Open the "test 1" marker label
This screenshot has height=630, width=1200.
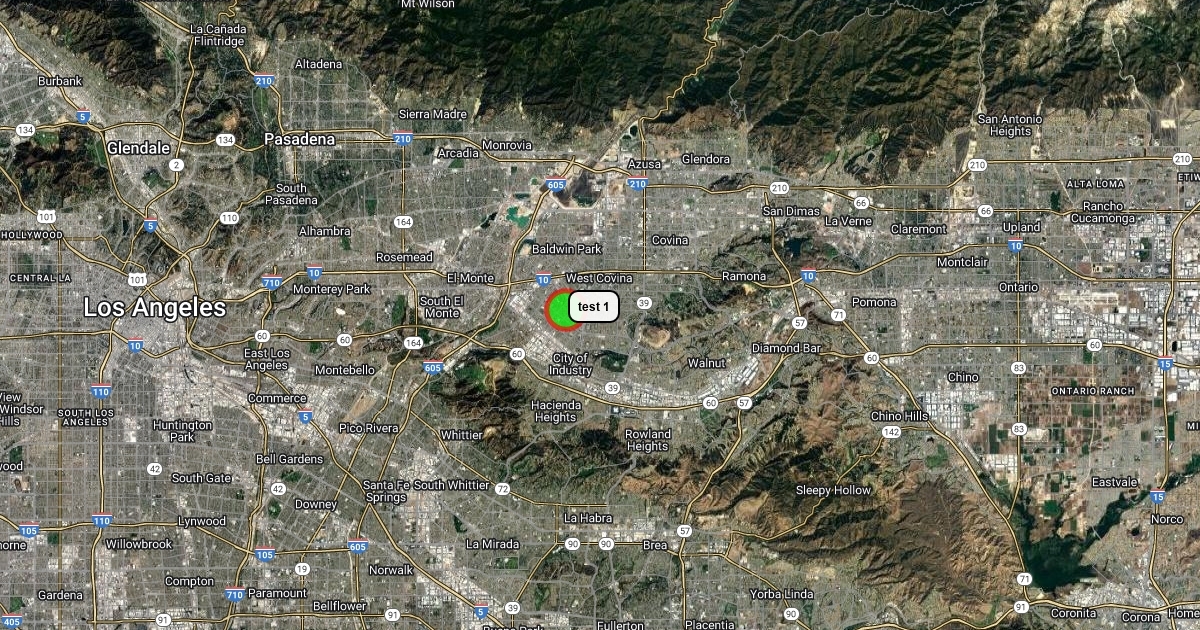pos(594,307)
